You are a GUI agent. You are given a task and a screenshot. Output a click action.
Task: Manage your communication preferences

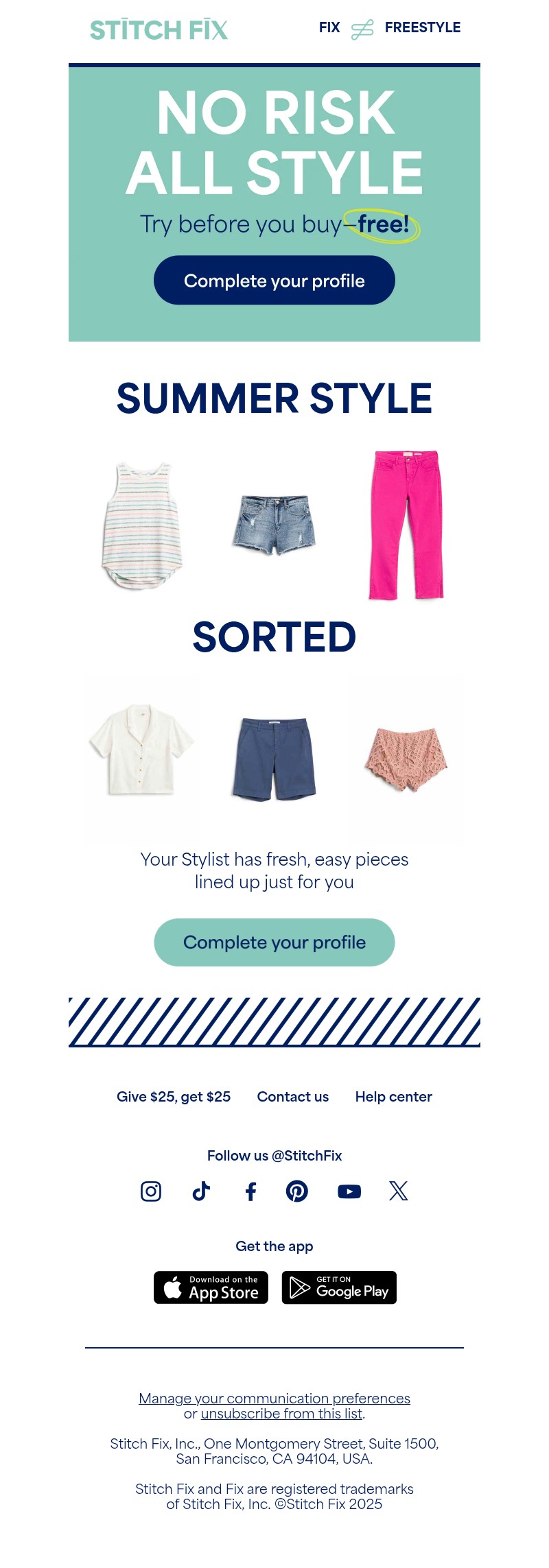pyautogui.click(x=274, y=1399)
